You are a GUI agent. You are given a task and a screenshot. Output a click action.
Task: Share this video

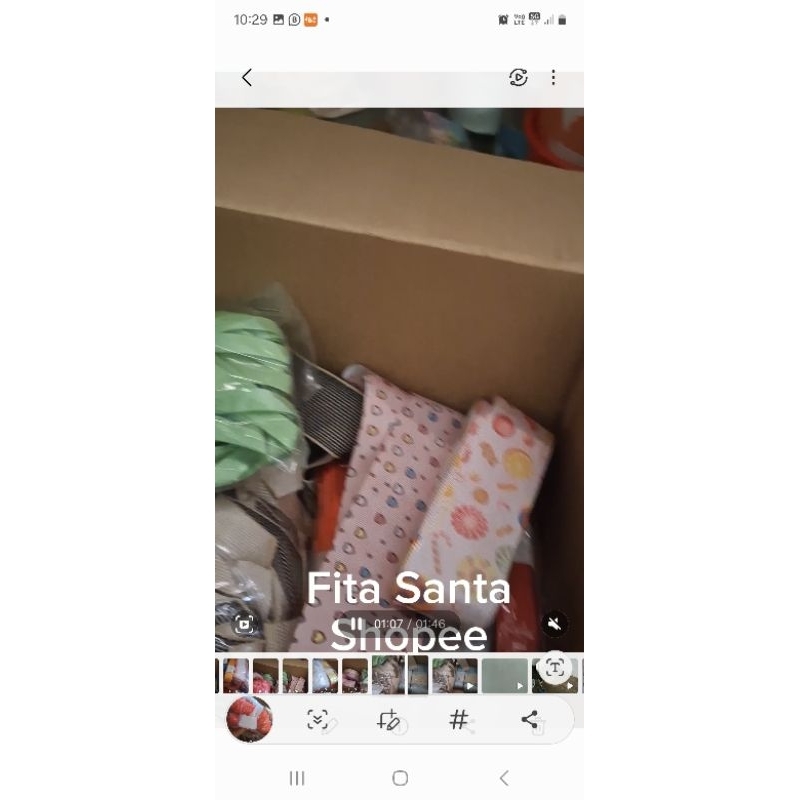pyautogui.click(x=530, y=719)
